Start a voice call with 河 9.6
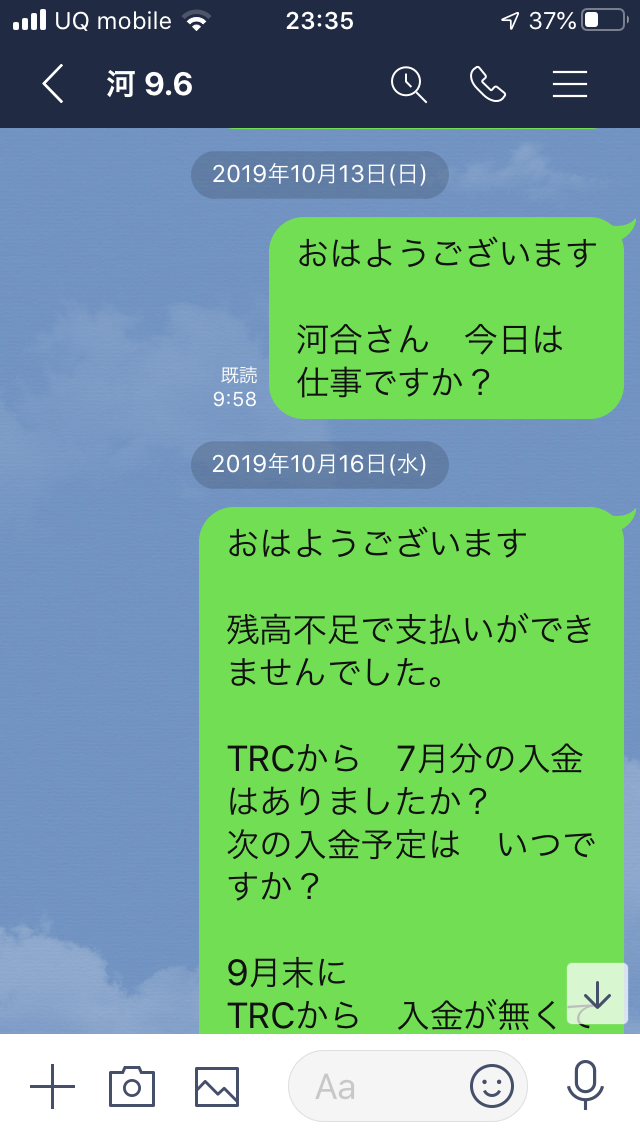640x1136 pixels. (487, 85)
